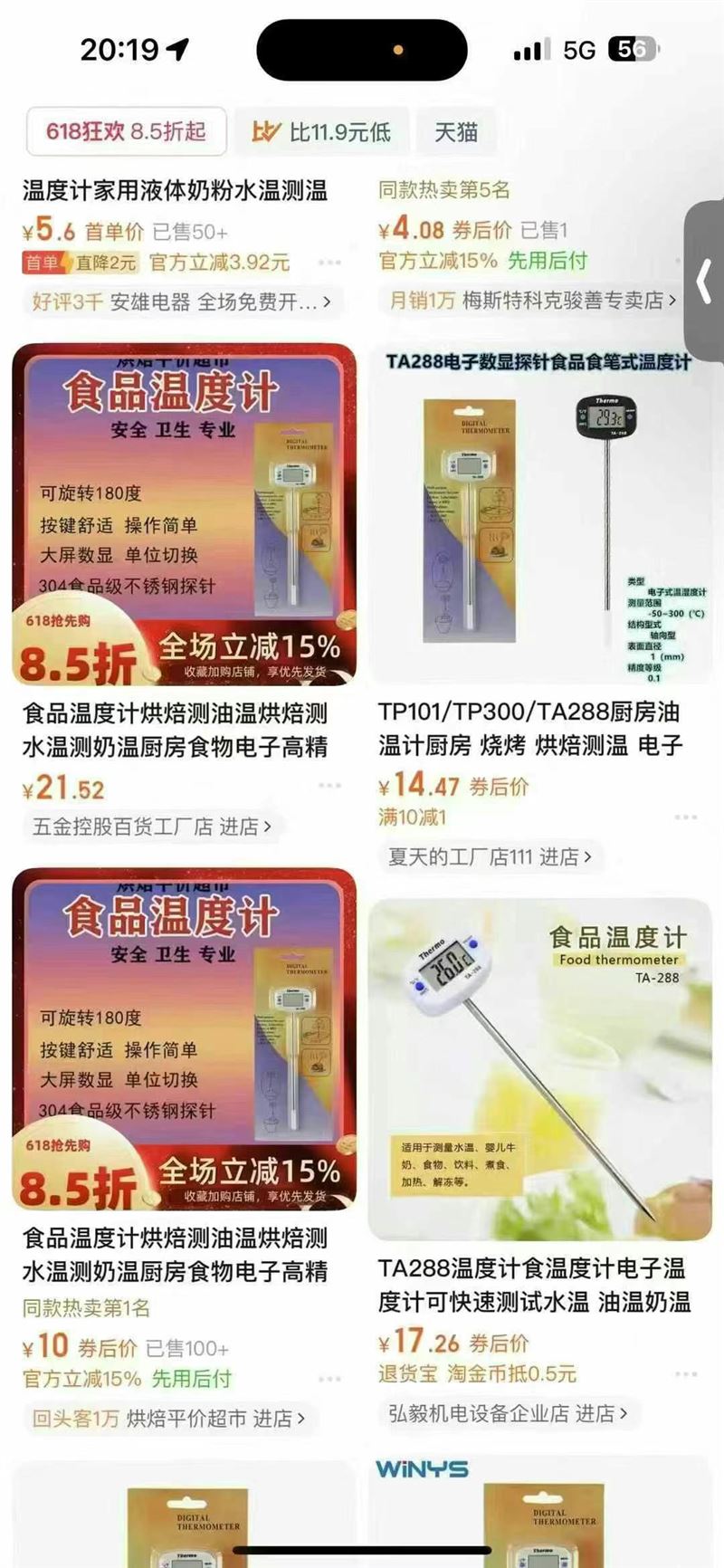Open more options for the ¥5.6 thermometer
This screenshot has width=724, height=1568.
pos(329,263)
